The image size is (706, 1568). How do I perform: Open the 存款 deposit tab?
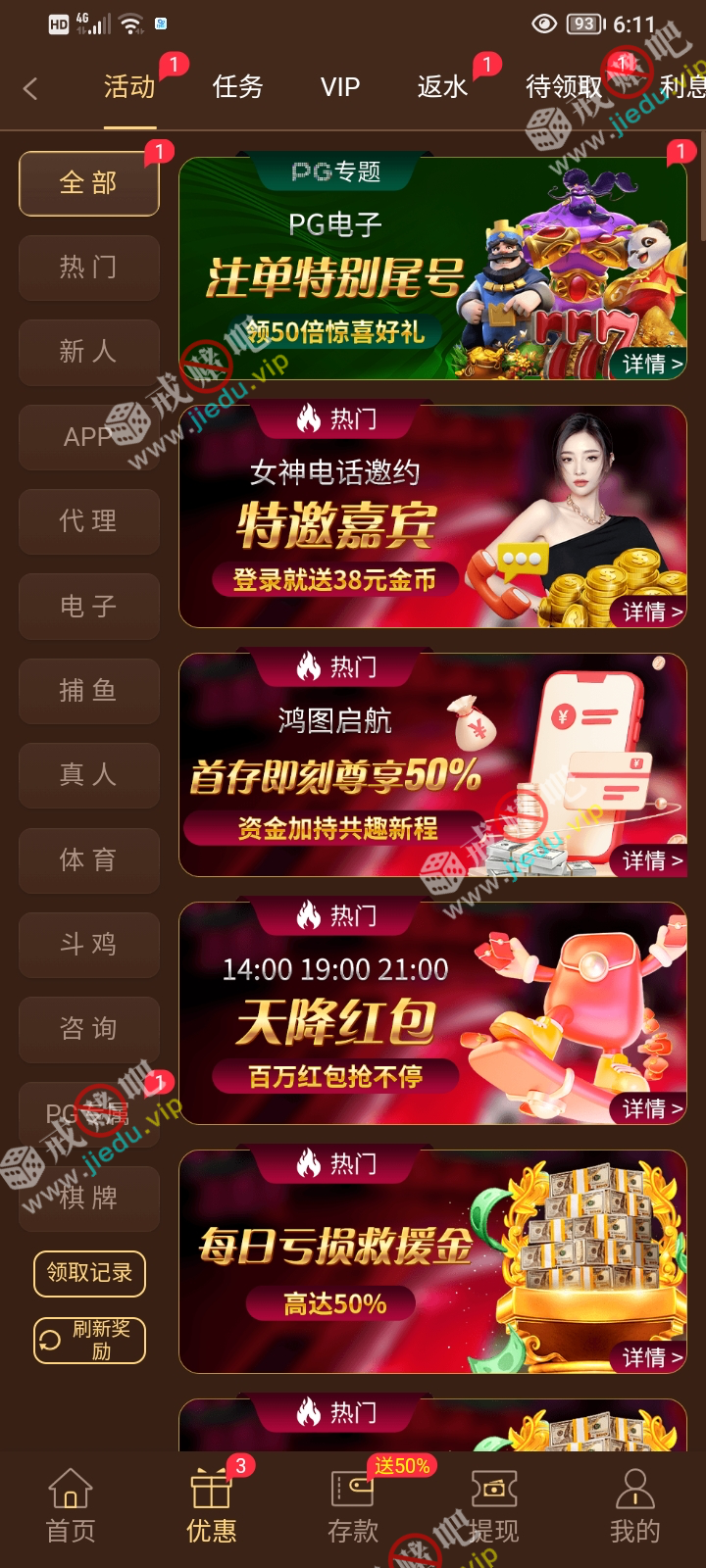(x=353, y=1505)
